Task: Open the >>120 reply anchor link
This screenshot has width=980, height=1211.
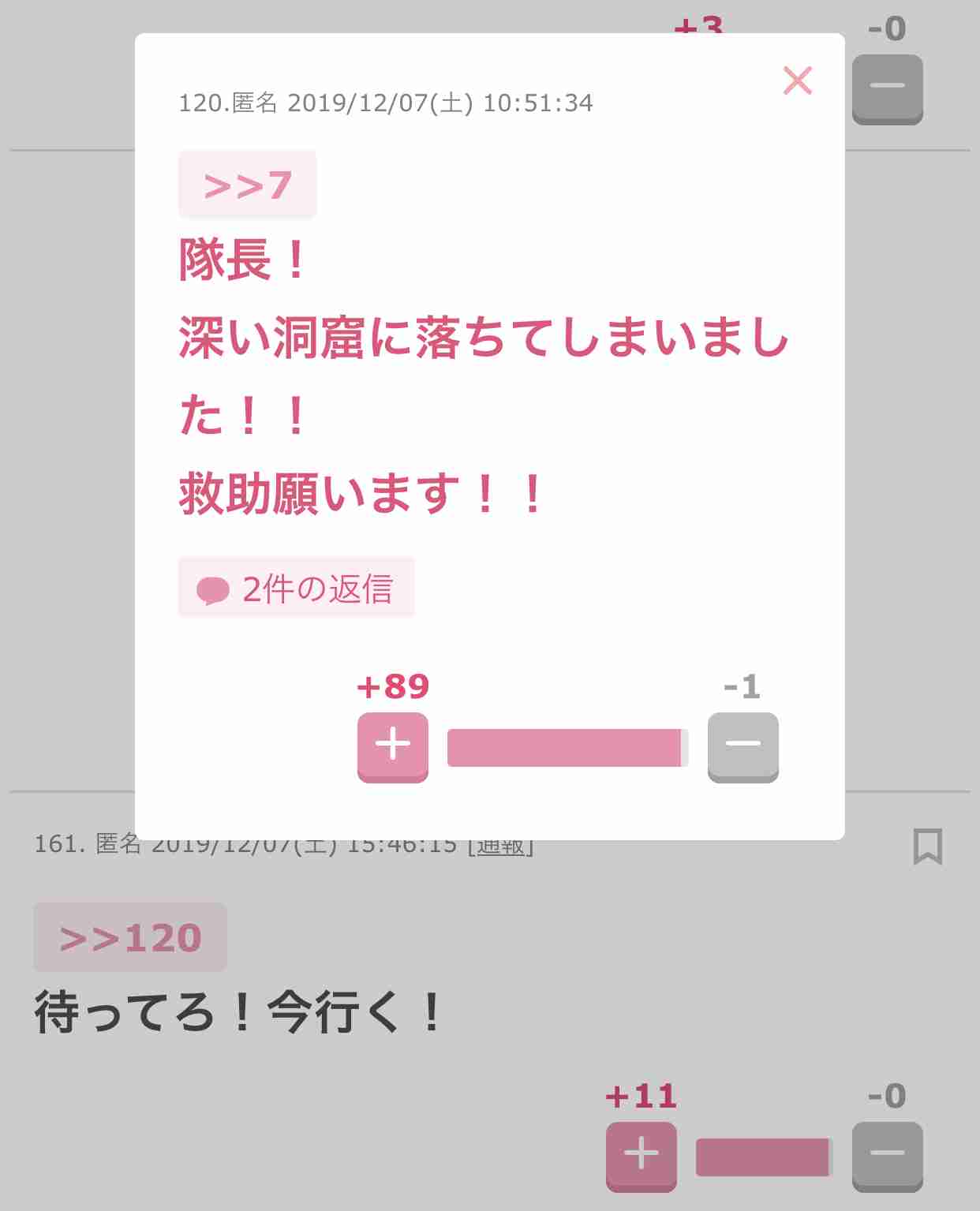Action: coord(130,937)
